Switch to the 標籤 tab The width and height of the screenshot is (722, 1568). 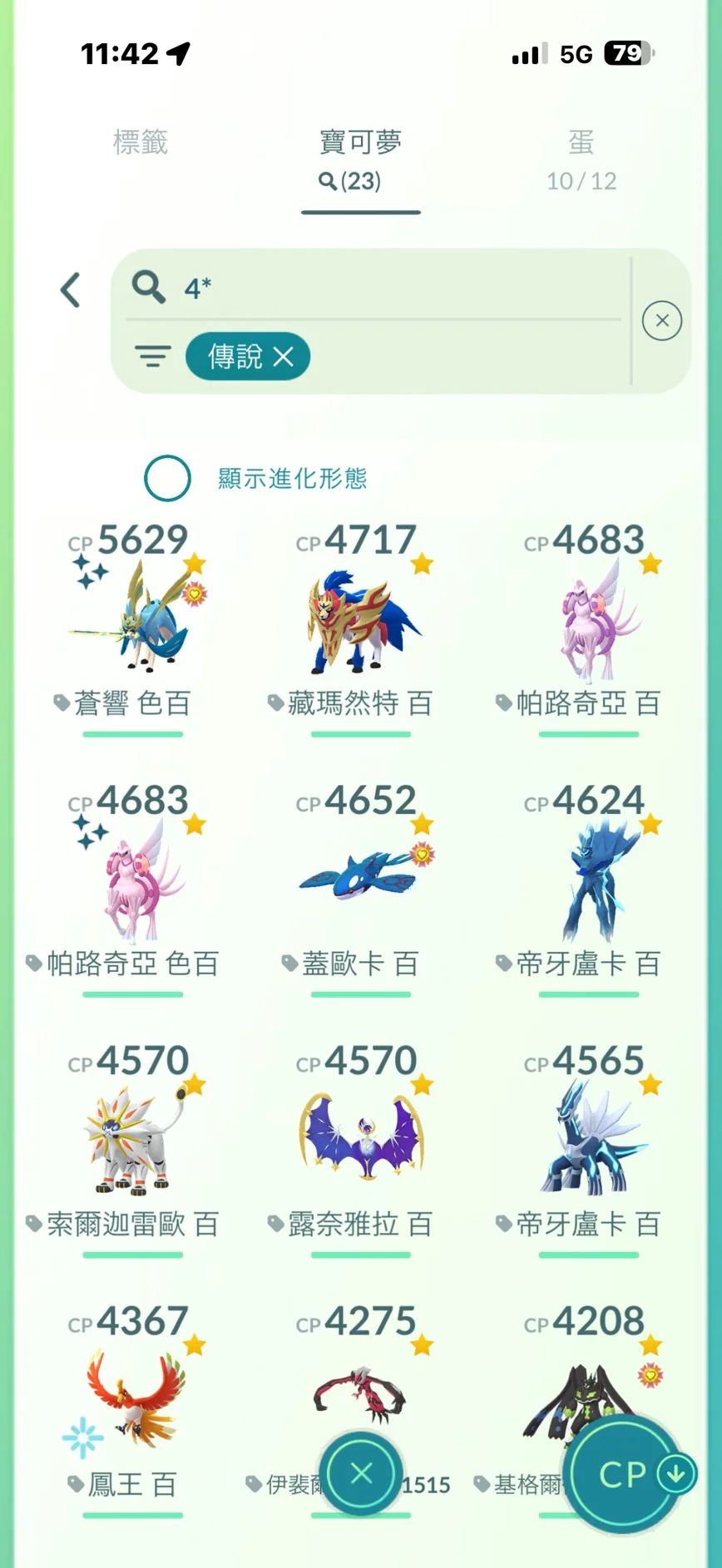[x=140, y=142]
